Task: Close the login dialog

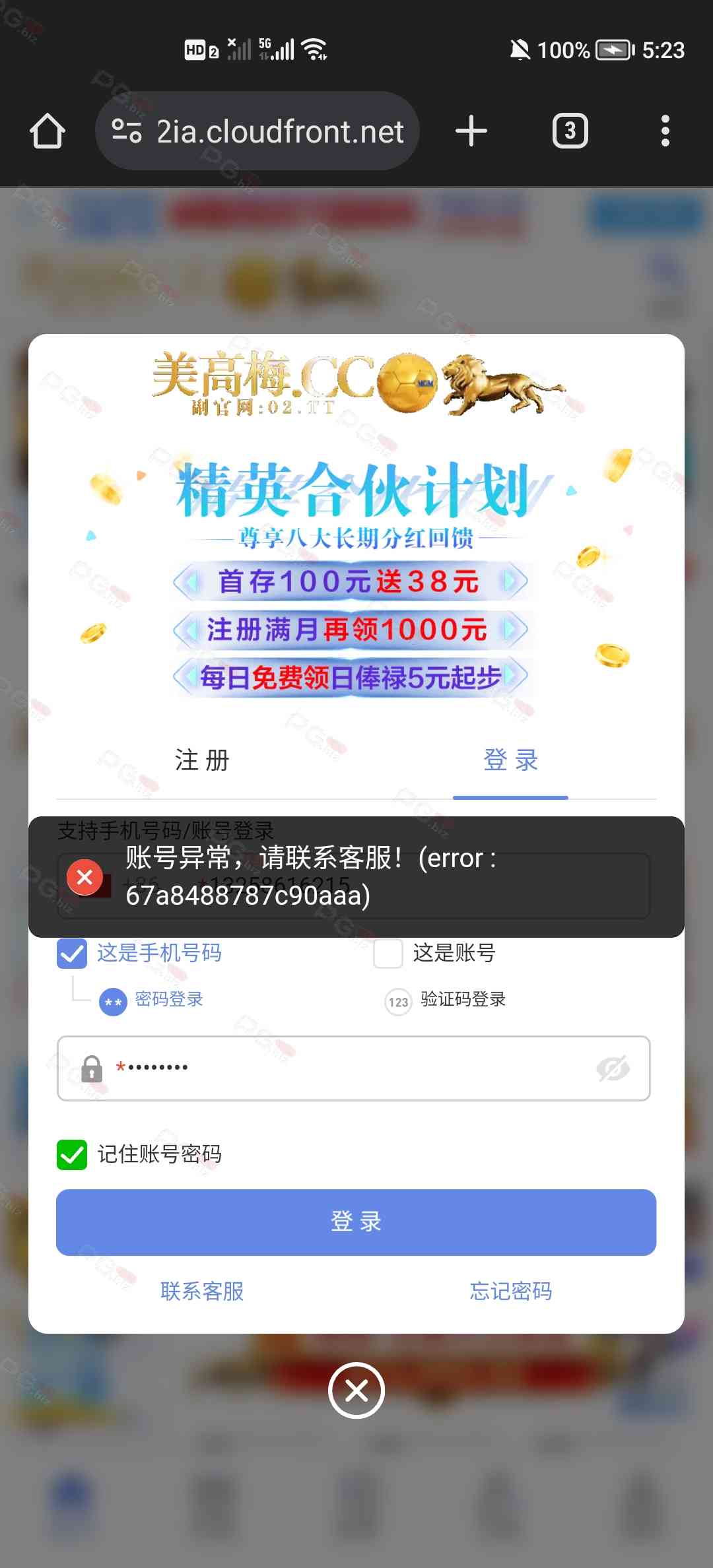Action: (x=356, y=1390)
